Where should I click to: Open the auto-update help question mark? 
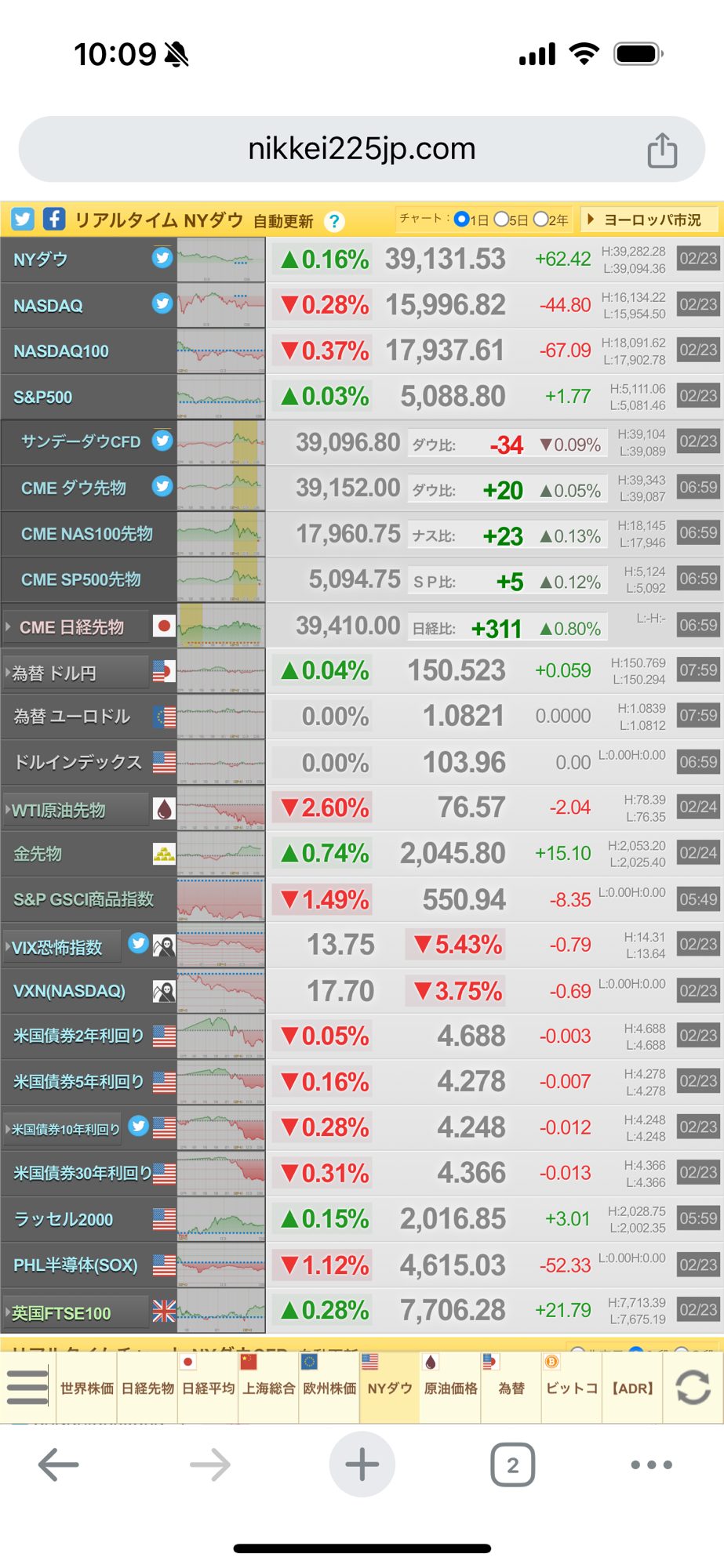tap(334, 222)
